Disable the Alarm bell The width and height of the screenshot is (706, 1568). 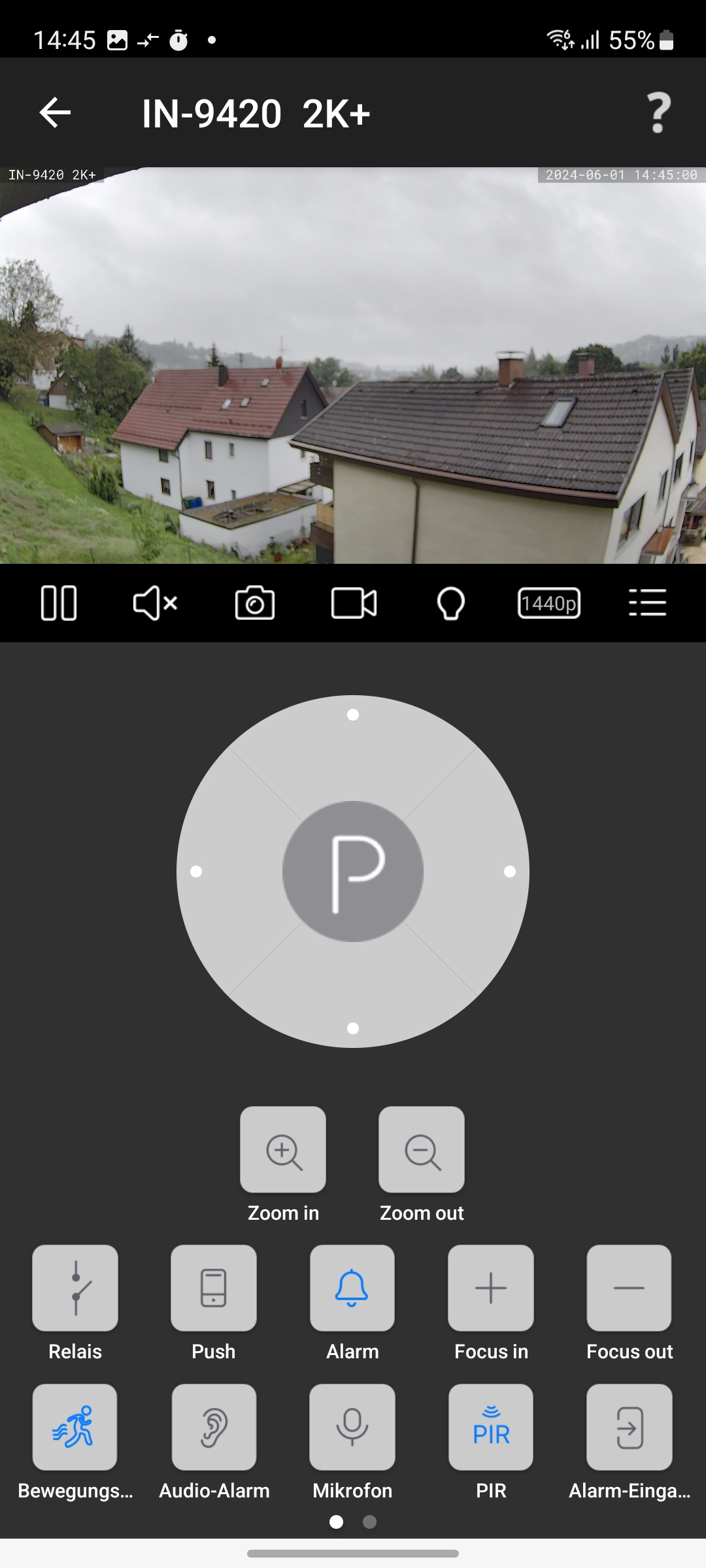tap(352, 1288)
